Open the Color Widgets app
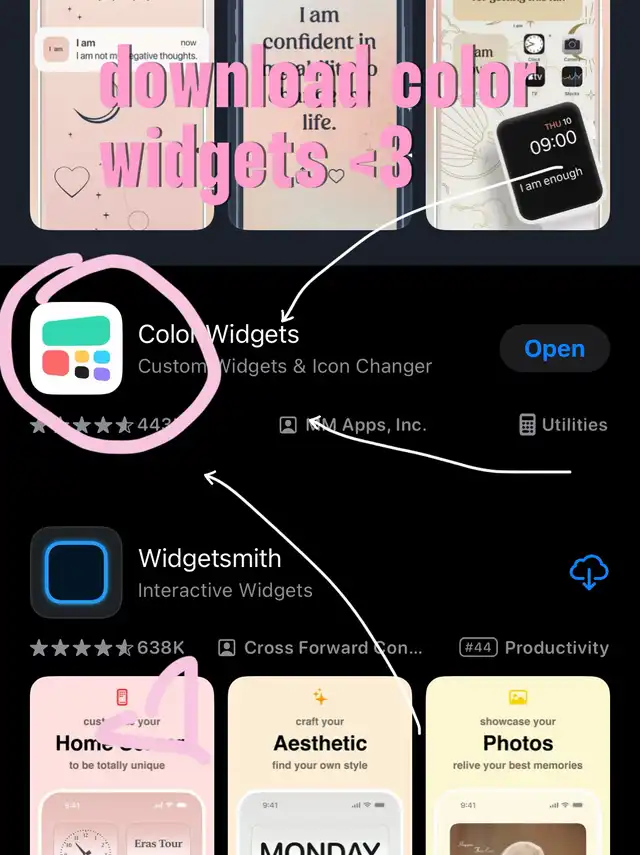The width and height of the screenshot is (640, 855). 554,349
